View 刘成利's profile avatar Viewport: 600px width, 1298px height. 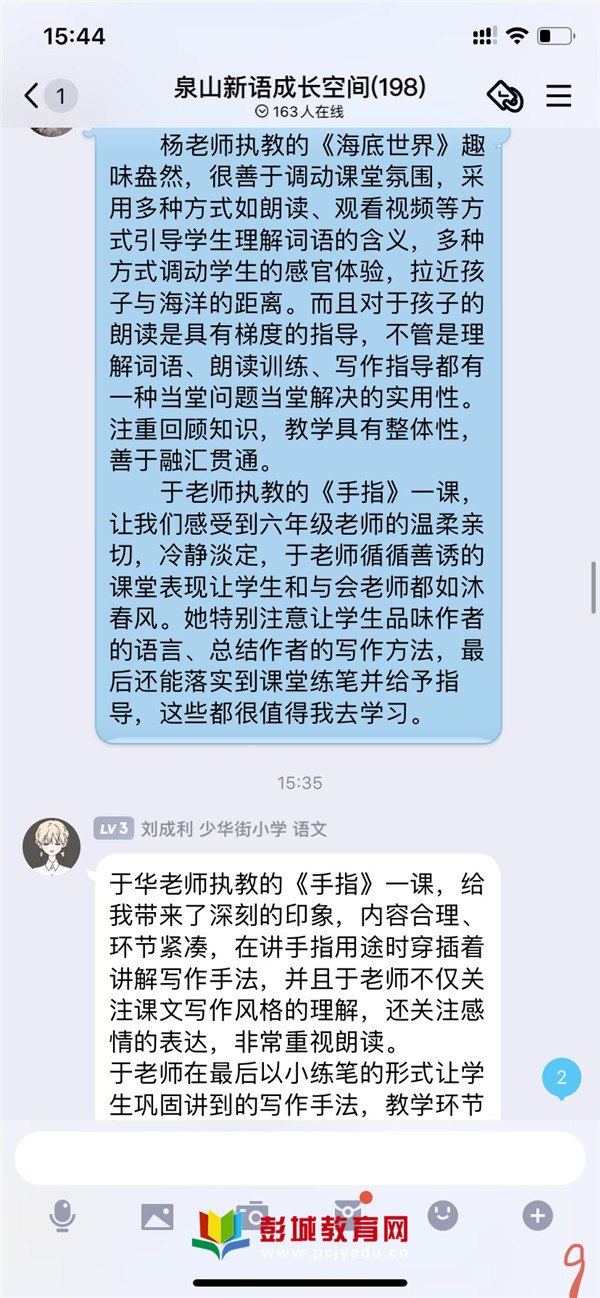[51, 845]
